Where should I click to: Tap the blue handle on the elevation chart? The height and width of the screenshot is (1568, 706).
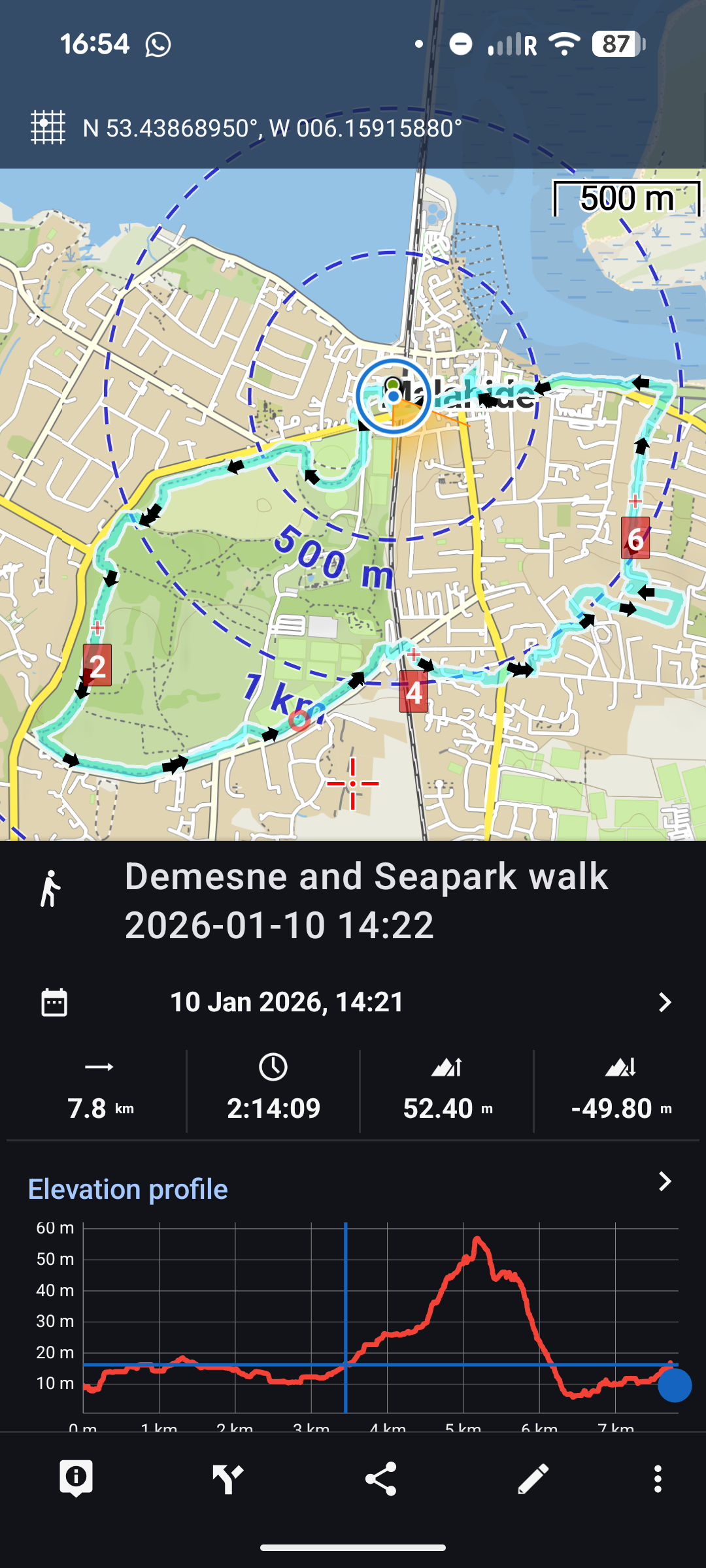[674, 1385]
